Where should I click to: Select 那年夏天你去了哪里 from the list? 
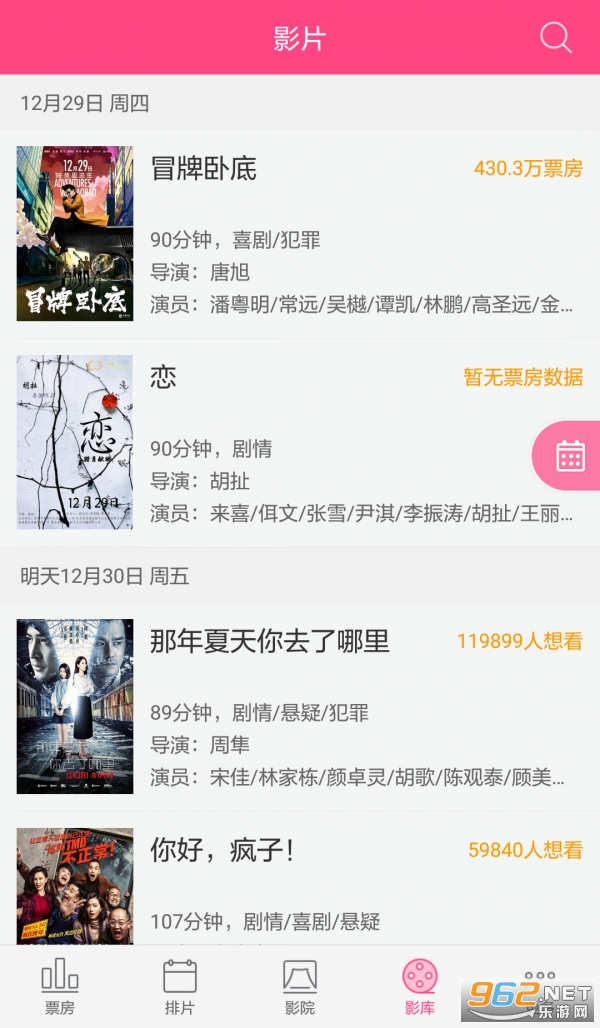pos(300,707)
